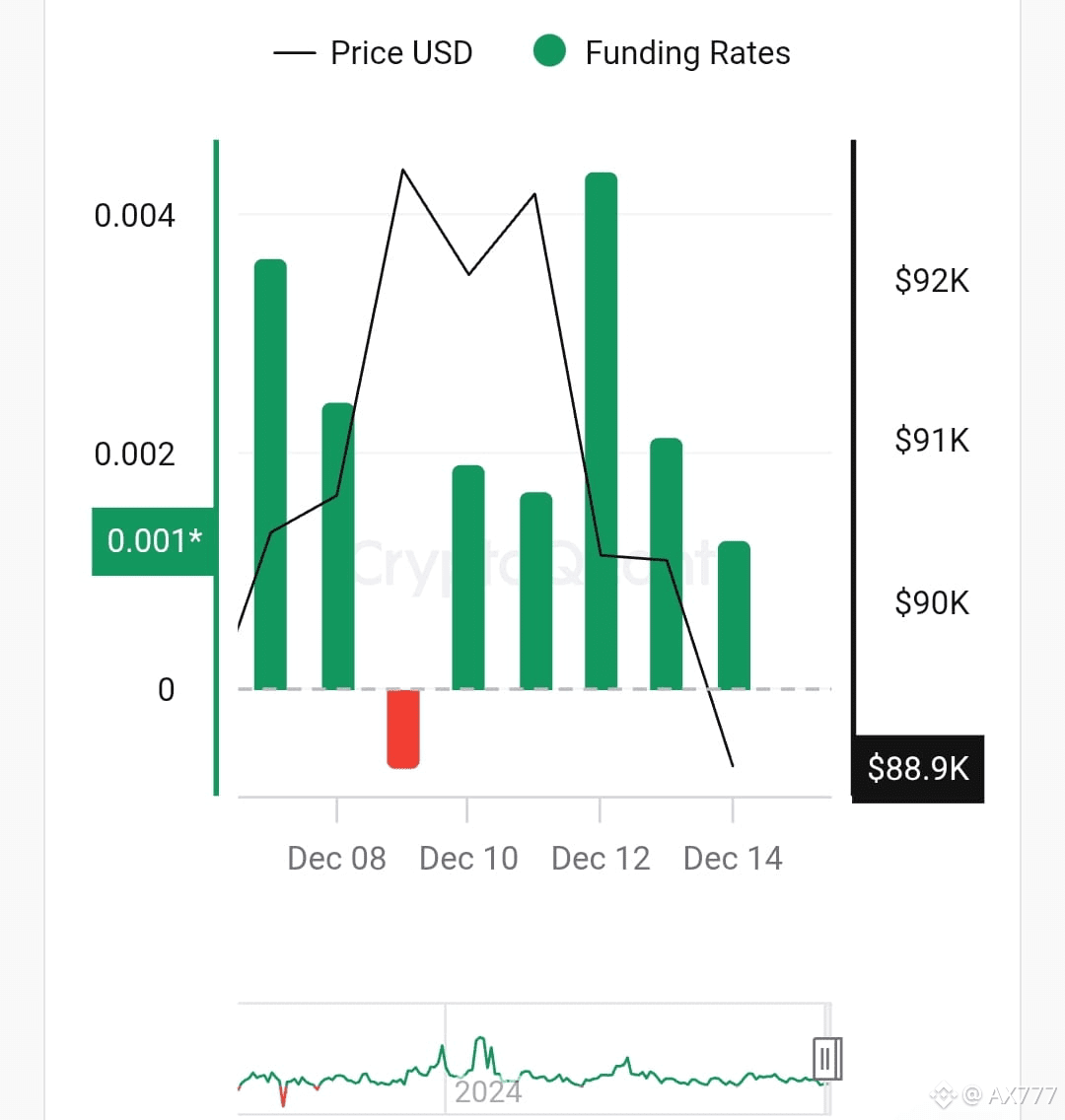This screenshot has width=1065, height=1120.
Task: Toggle the Price USD legend series
Action: pyautogui.click(x=373, y=53)
